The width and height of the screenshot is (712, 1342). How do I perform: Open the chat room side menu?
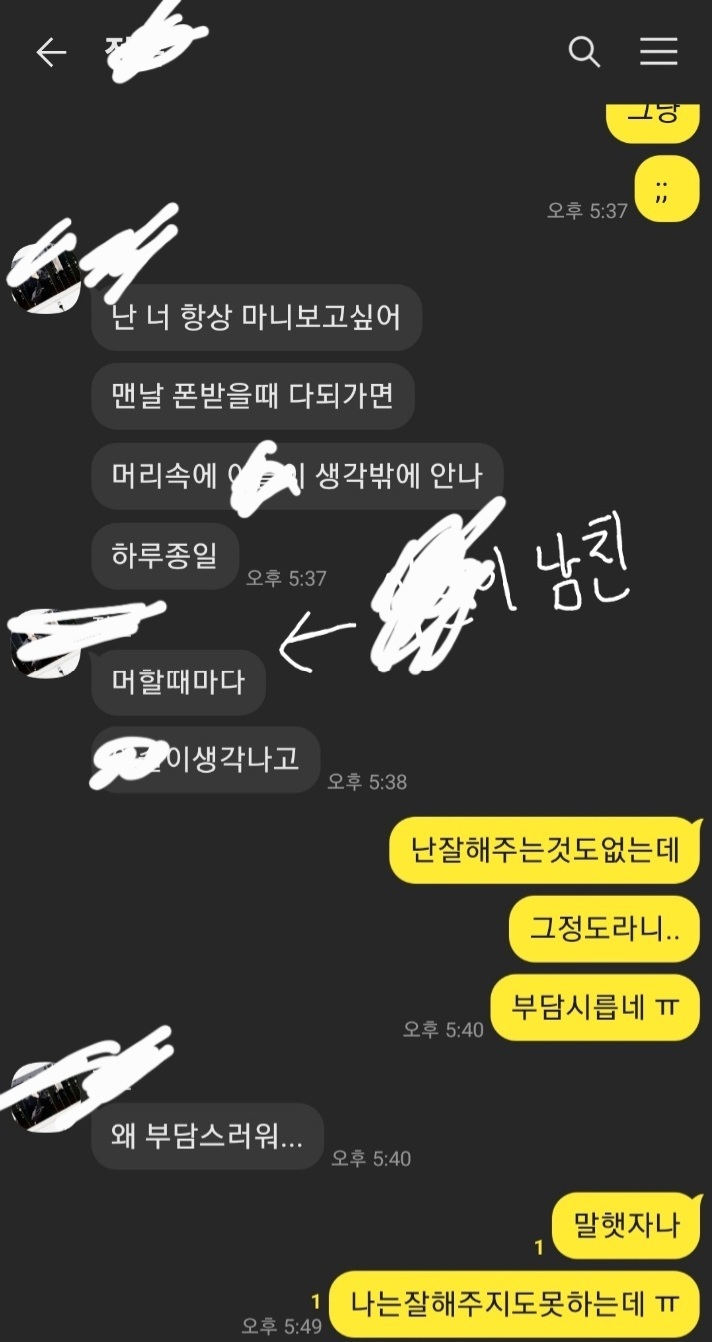tap(658, 52)
